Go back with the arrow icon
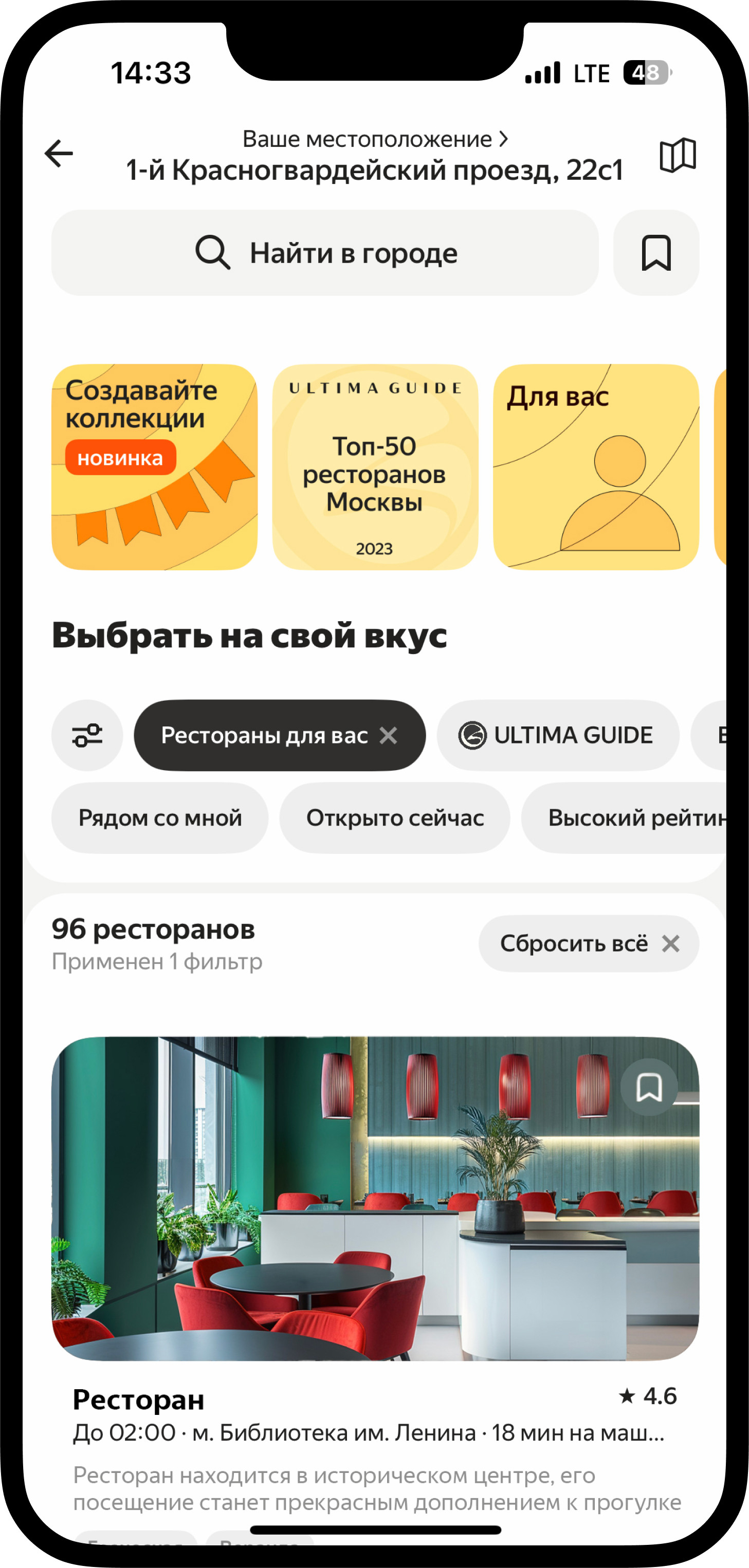This screenshot has width=749, height=1568. [59, 154]
